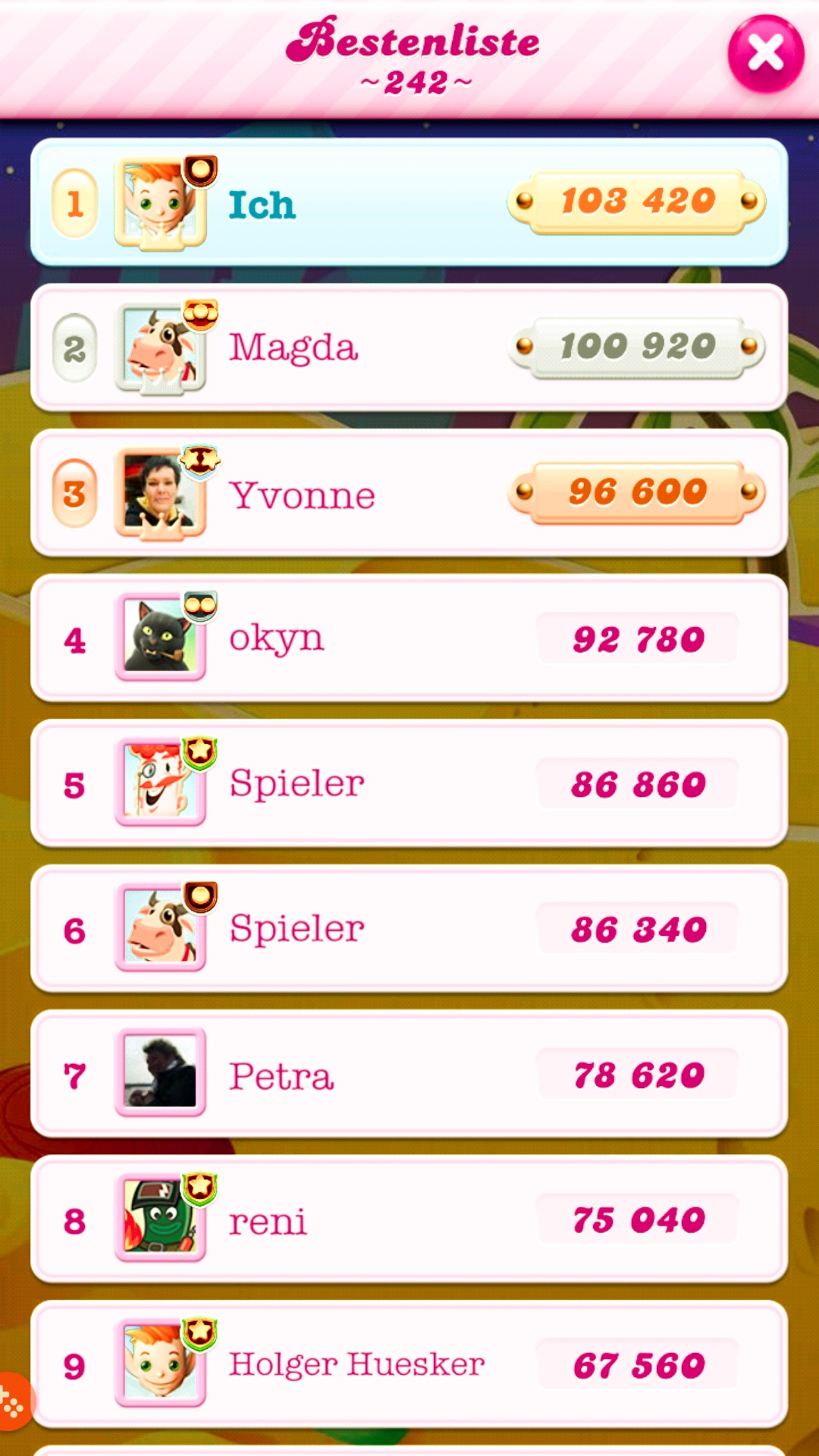Open Spieler's entry with 86 860 points
This screenshot has height=1456, width=819.
[x=409, y=784]
